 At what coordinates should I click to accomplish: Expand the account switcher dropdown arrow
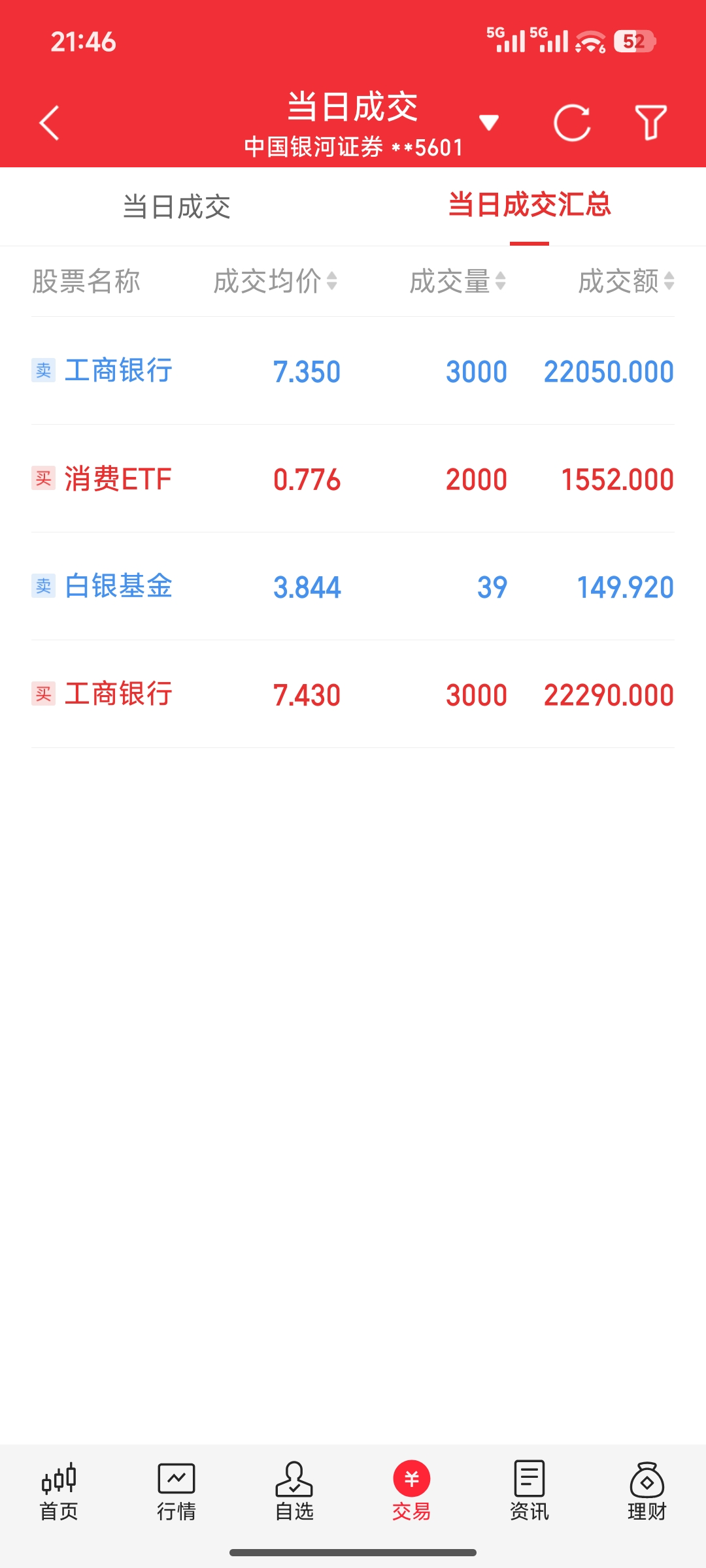pos(488,122)
